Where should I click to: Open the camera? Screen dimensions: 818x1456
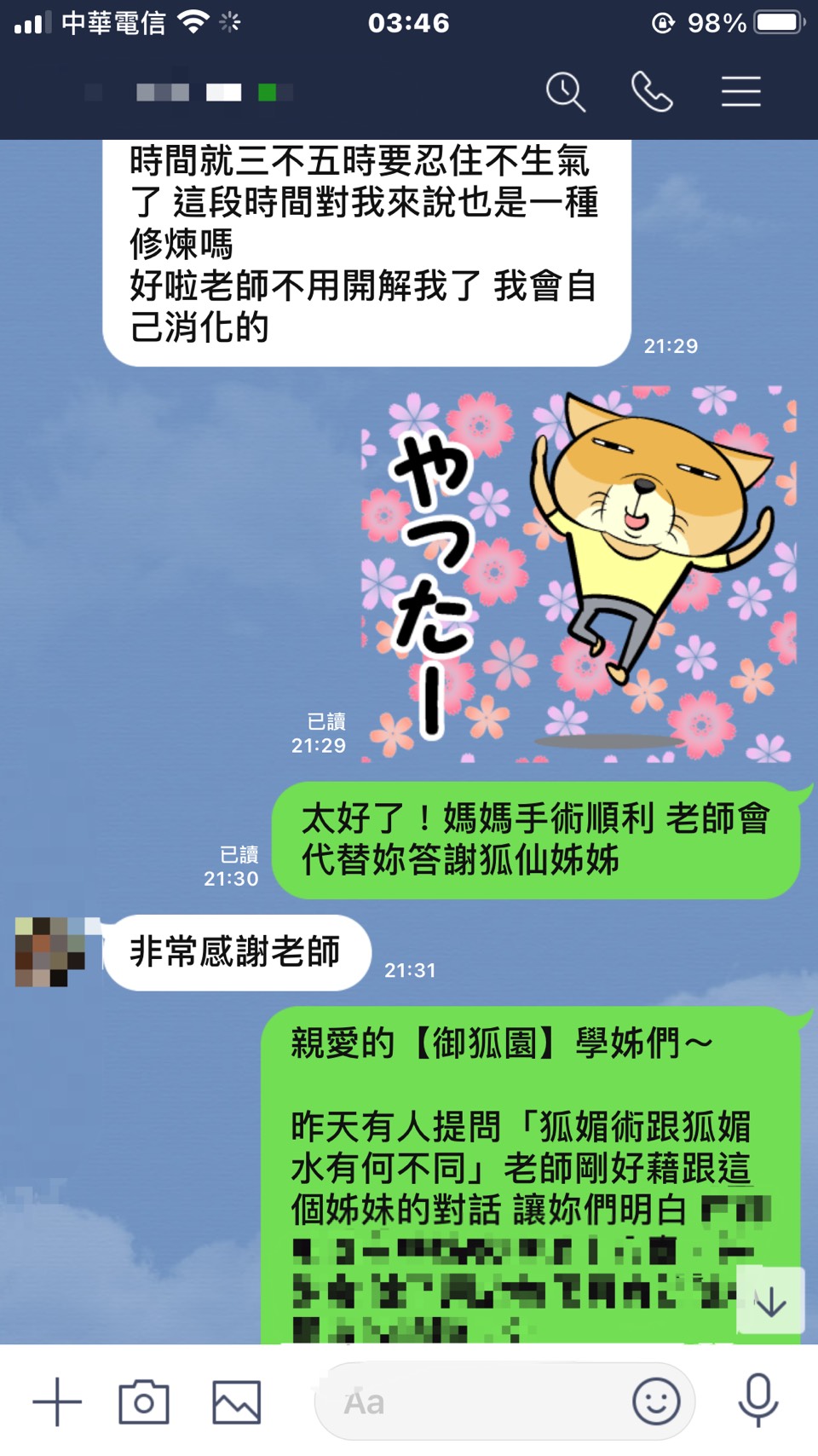tap(144, 1401)
